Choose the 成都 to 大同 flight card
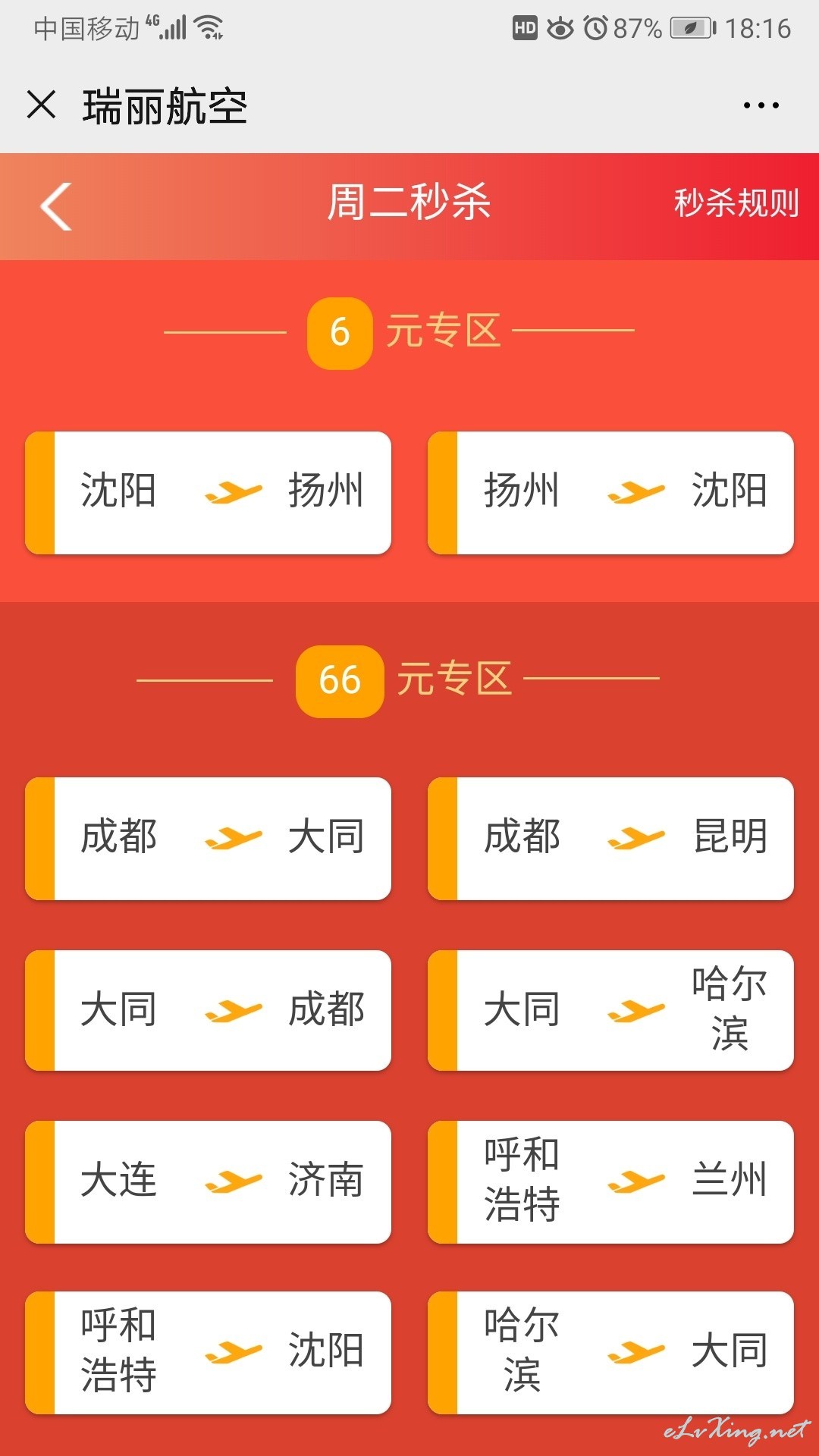 point(208,839)
